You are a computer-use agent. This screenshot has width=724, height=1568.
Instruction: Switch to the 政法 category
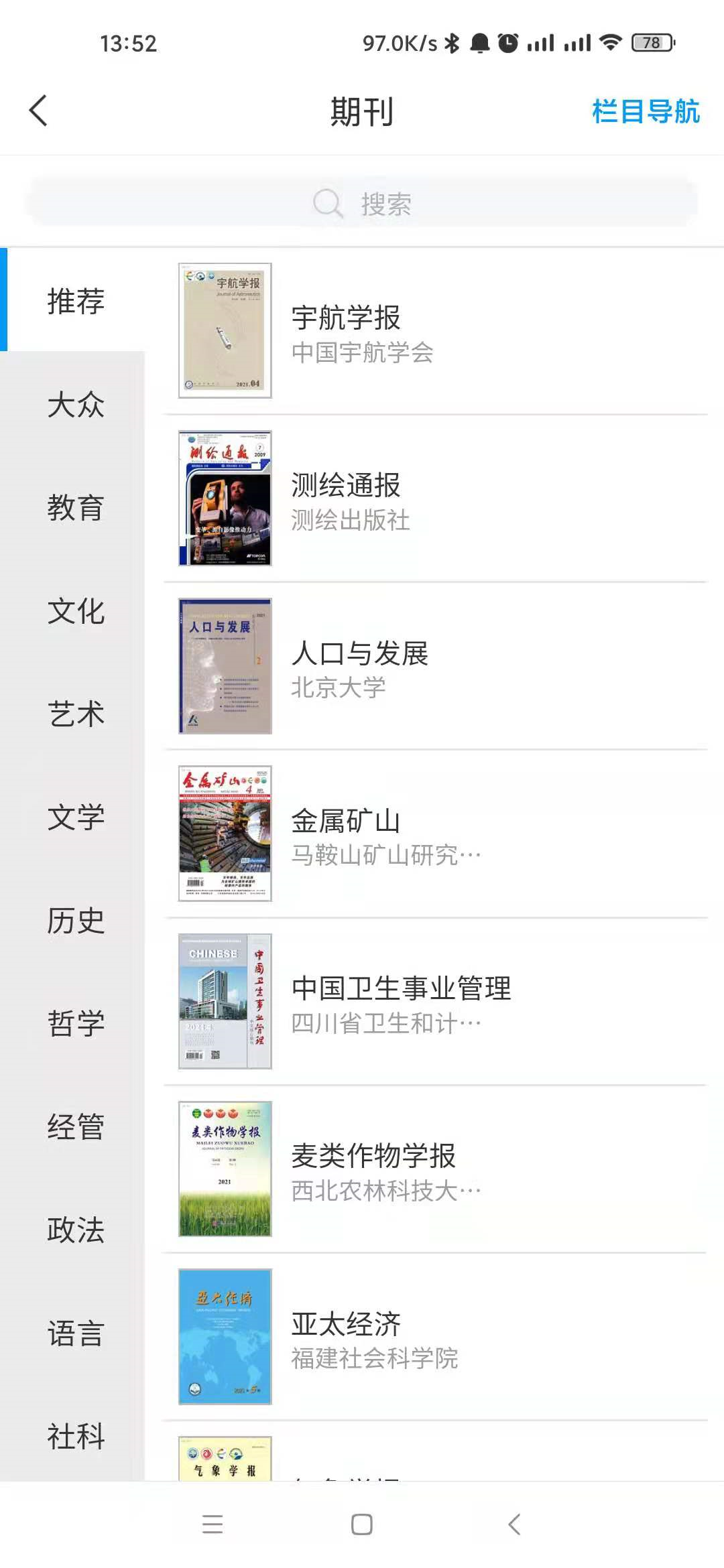(75, 1230)
